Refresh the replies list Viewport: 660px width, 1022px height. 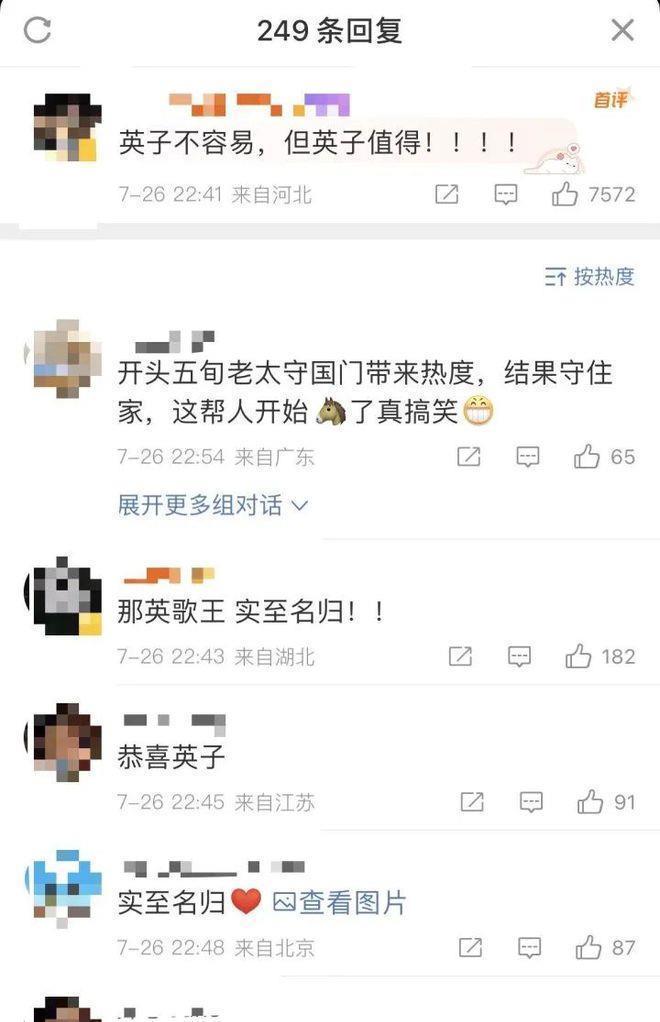(x=37, y=31)
